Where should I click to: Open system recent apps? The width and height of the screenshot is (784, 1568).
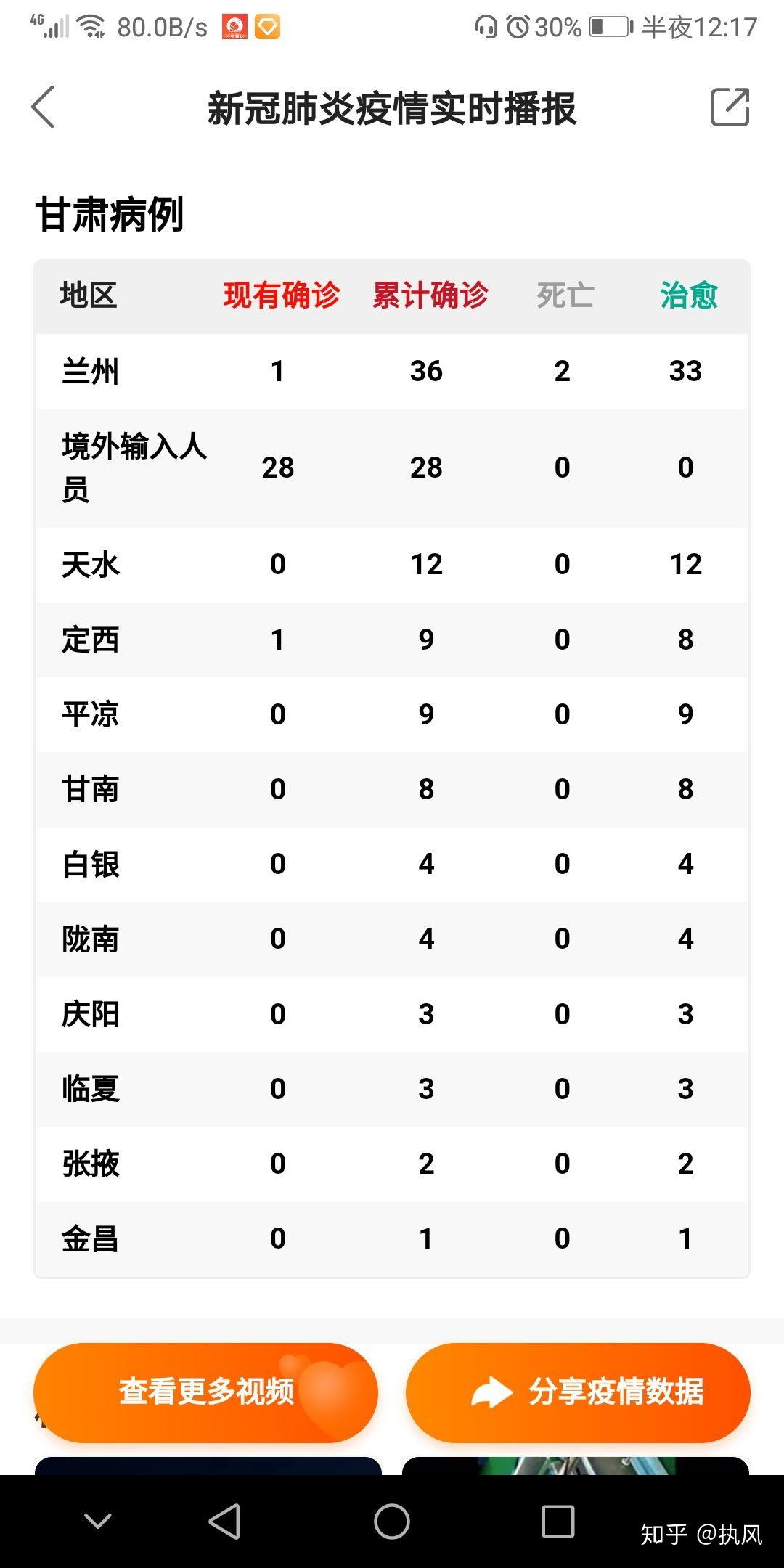558,1521
